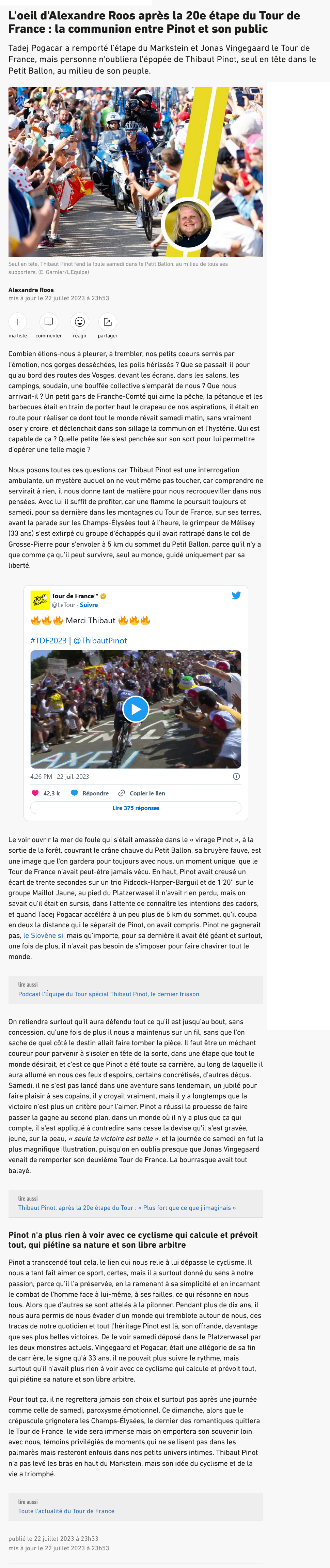The height and width of the screenshot is (1568, 330).
Task: Open Toute l'actualité du Tour de France
Action: point(66,1511)
